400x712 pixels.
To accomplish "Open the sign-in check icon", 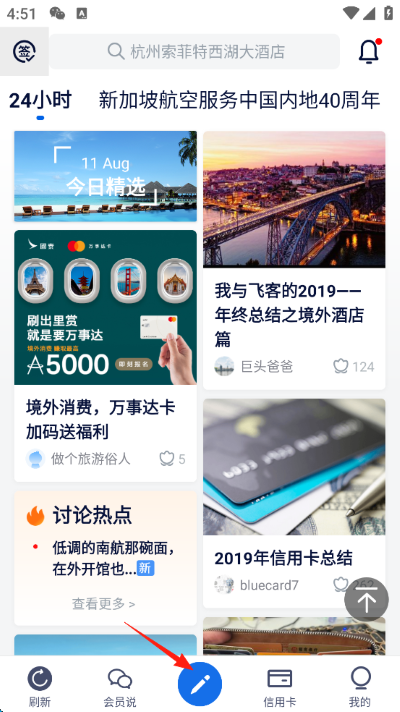I will [25, 51].
